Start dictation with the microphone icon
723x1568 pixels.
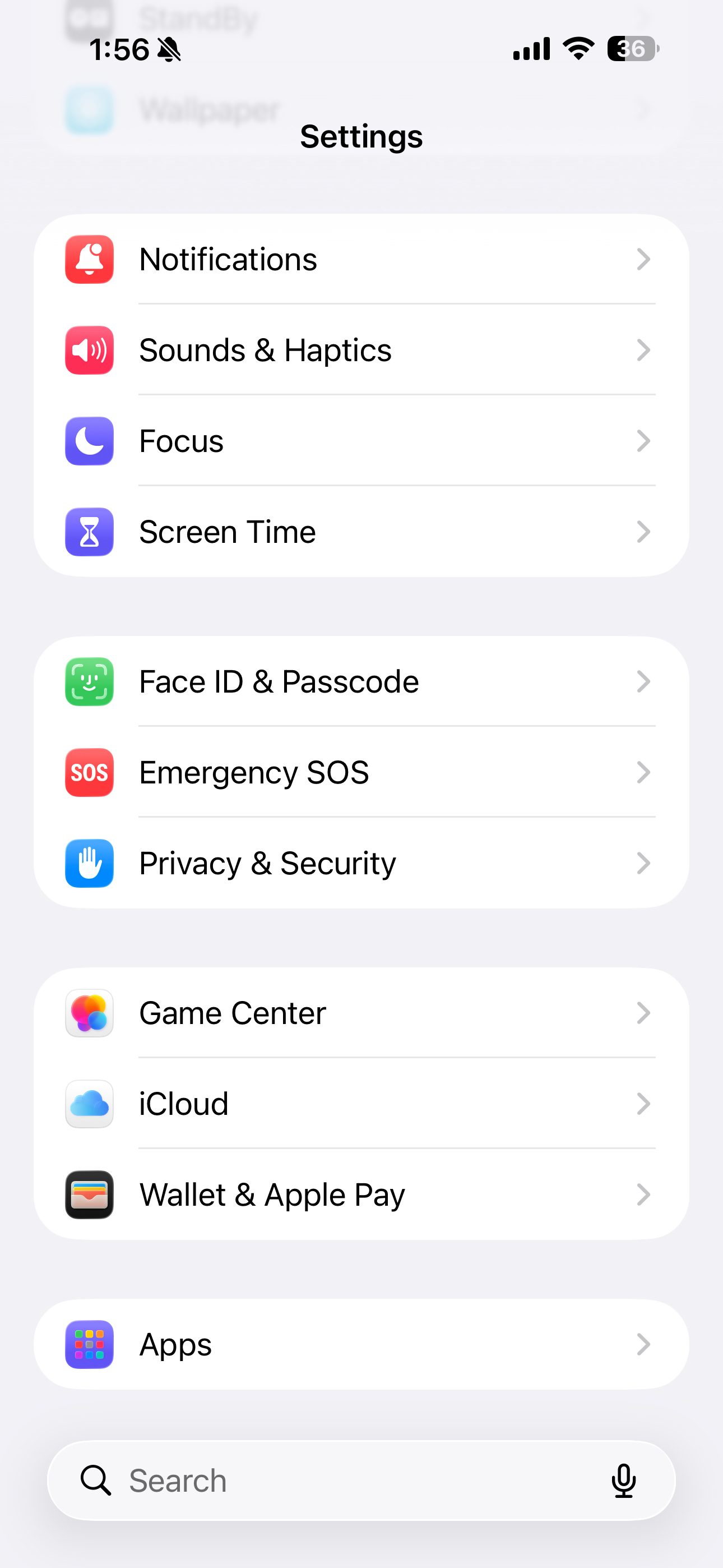click(623, 1481)
